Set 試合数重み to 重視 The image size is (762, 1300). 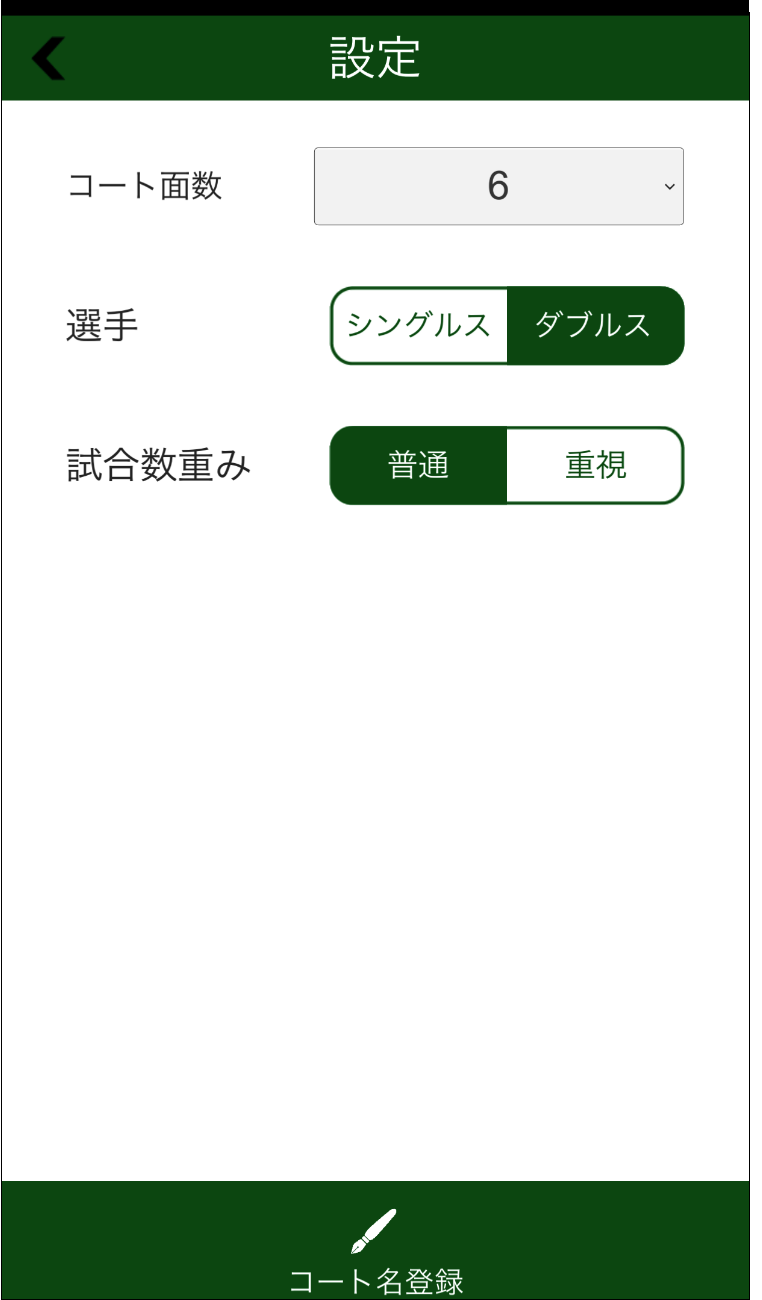pyautogui.click(x=594, y=466)
